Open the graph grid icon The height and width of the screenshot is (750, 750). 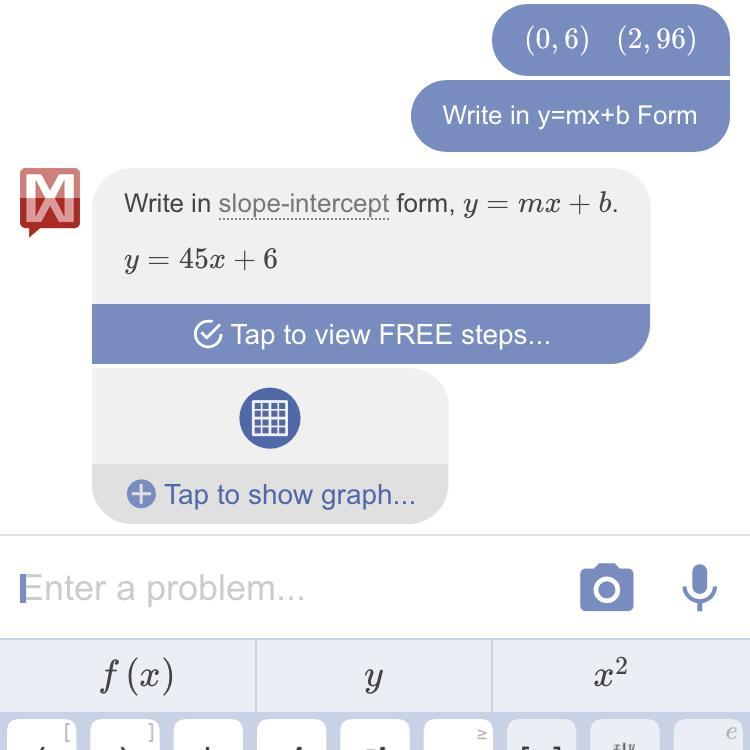(x=270, y=417)
